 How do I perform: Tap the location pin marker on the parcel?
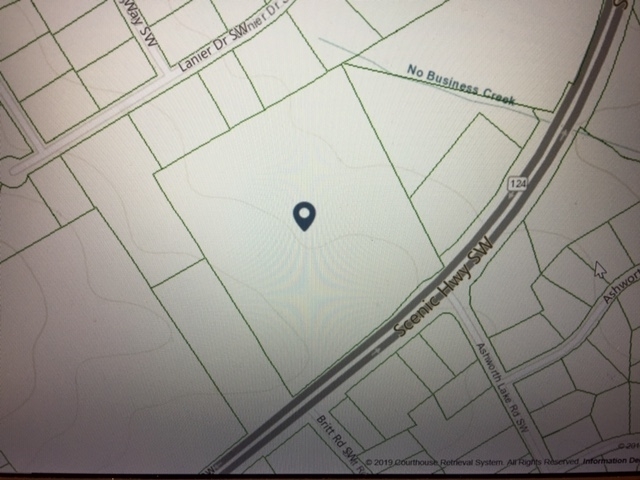click(x=305, y=215)
